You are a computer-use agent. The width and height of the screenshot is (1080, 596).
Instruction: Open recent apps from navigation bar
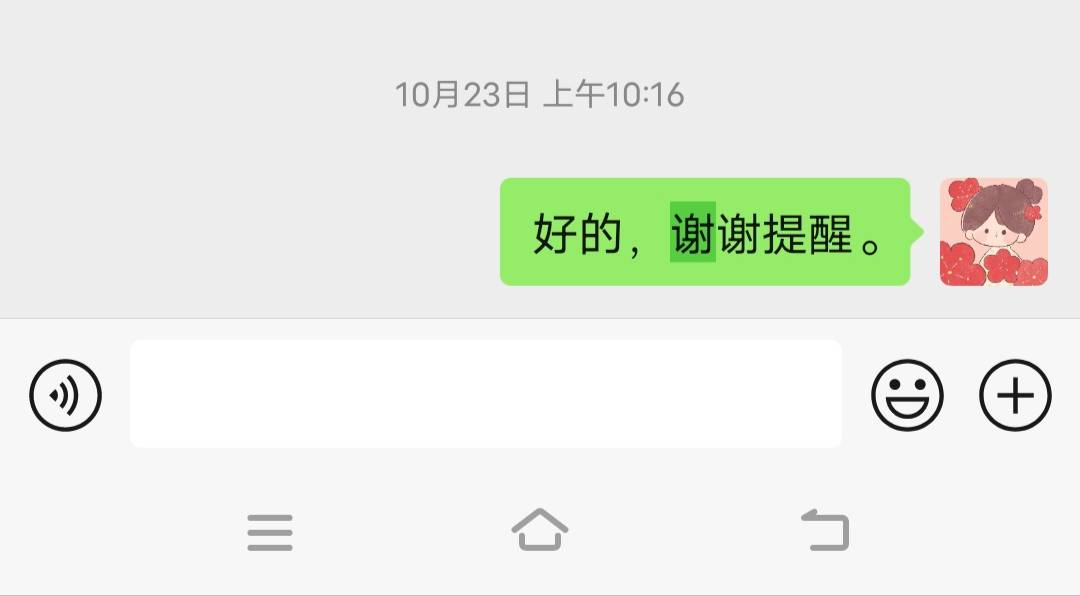[270, 531]
